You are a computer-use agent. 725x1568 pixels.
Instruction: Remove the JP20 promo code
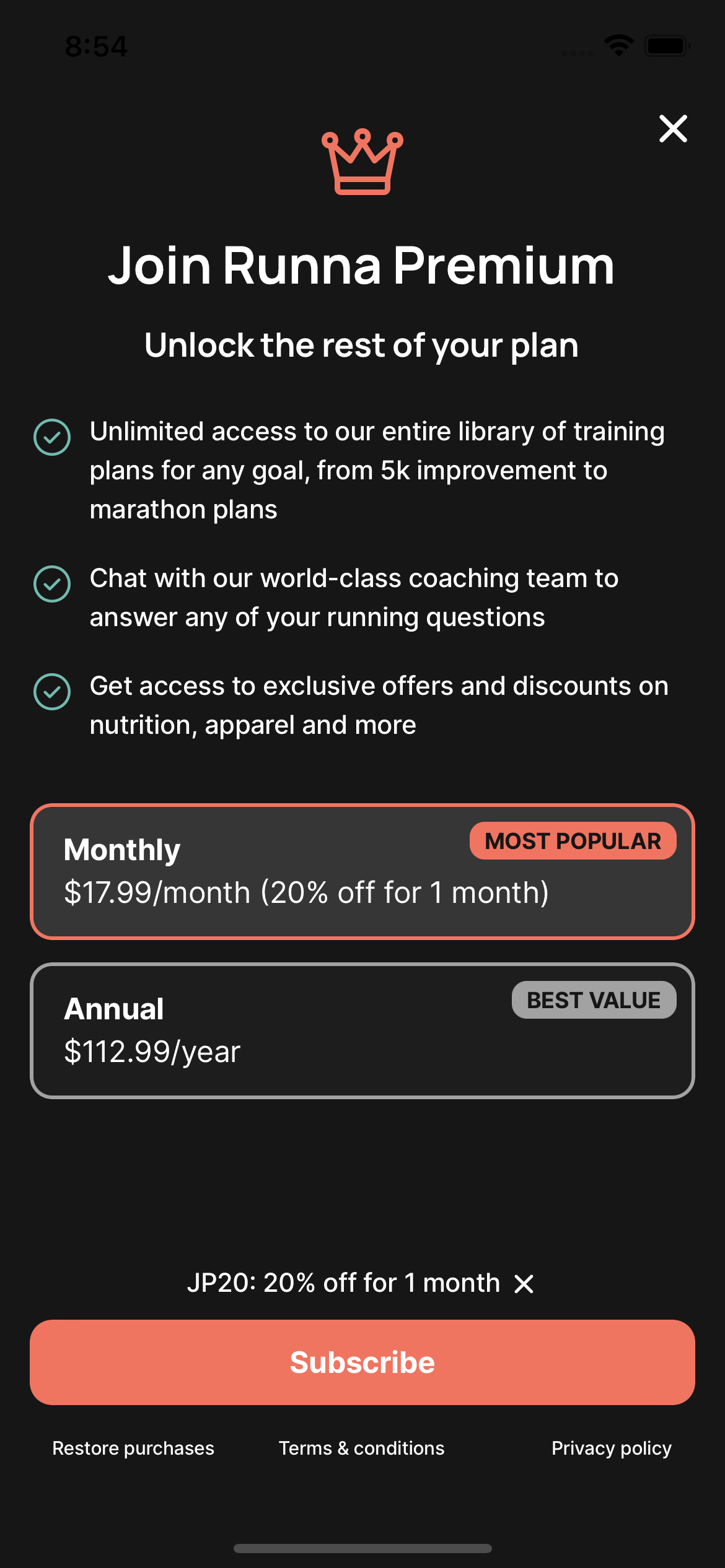click(x=524, y=1284)
